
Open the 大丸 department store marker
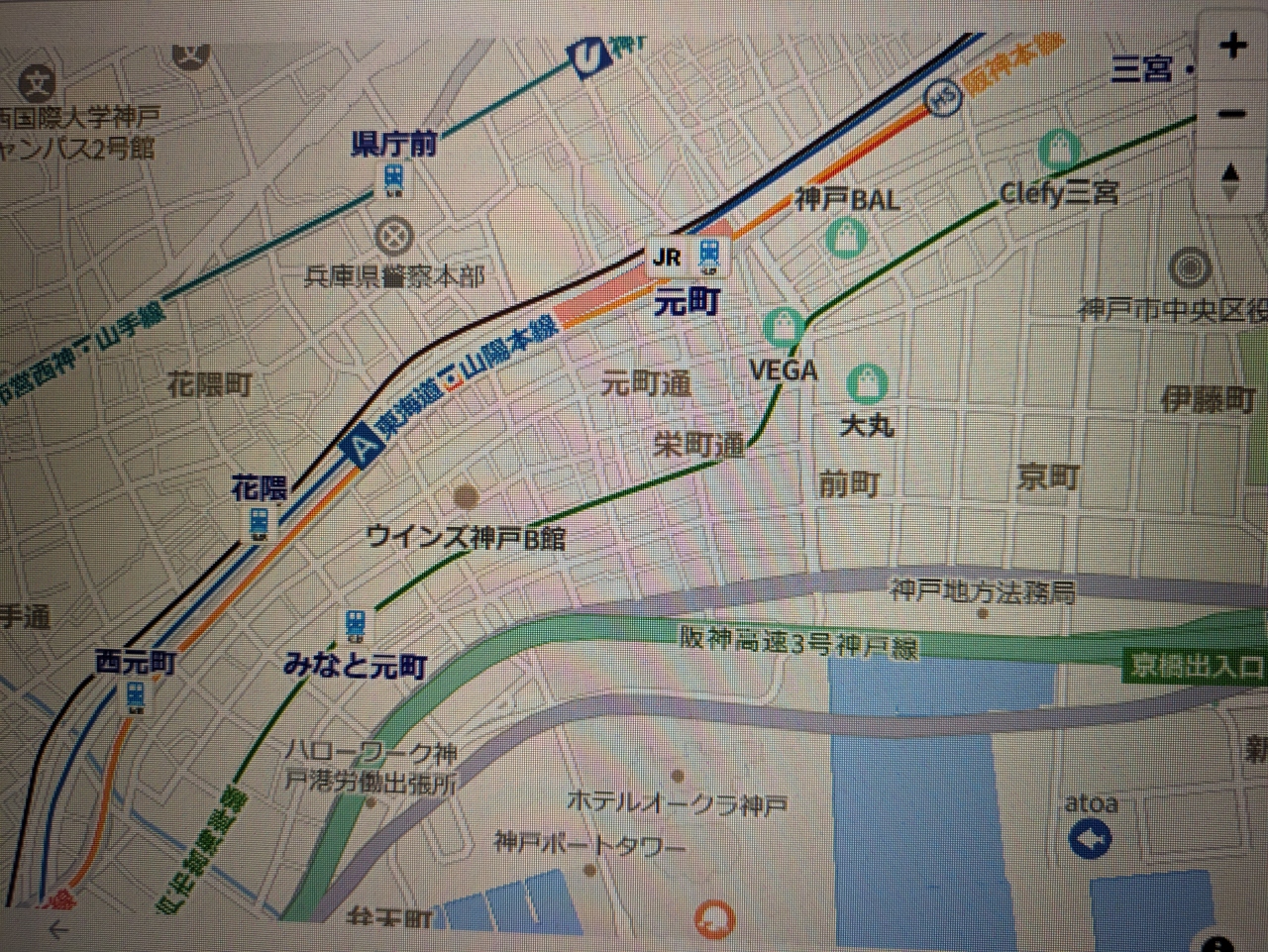pyautogui.click(x=867, y=384)
